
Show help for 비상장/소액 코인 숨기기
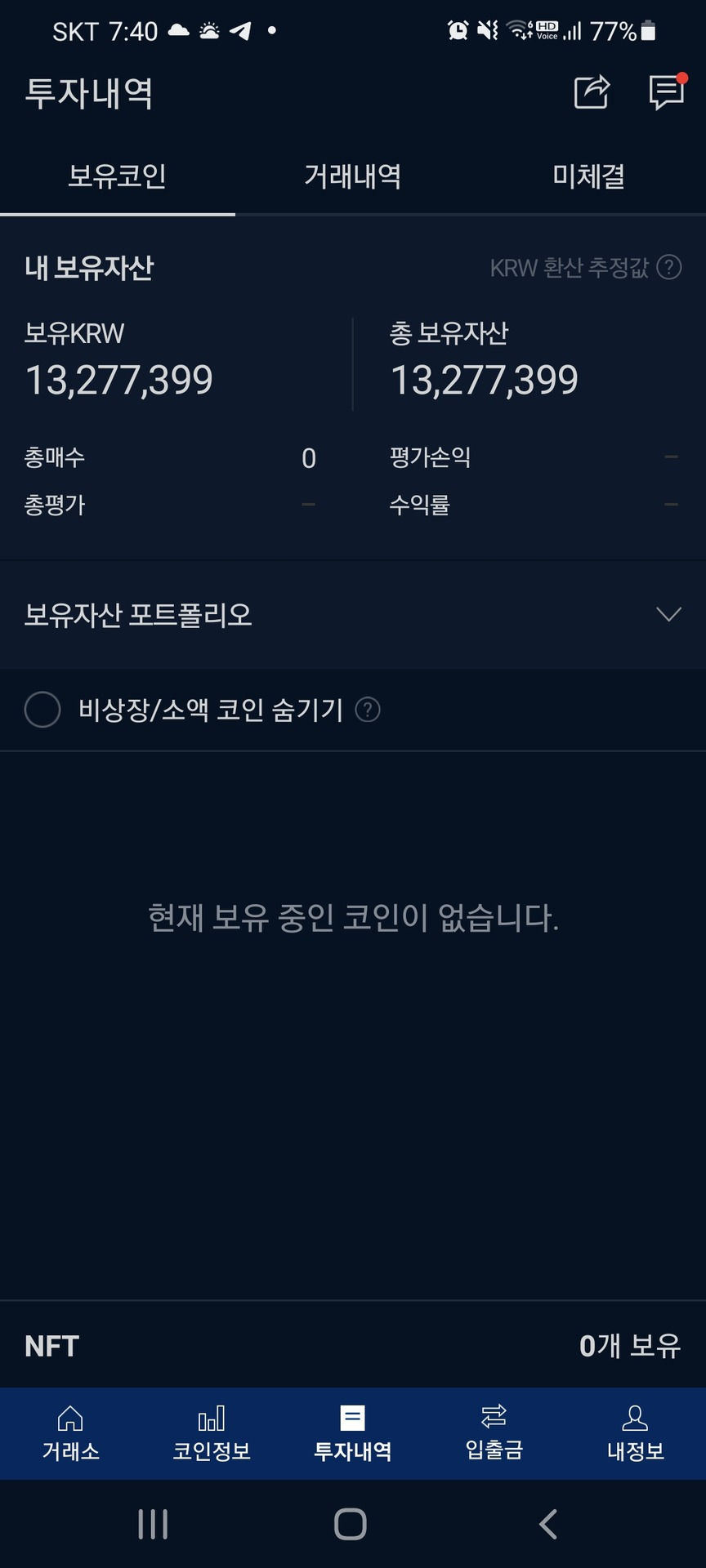click(x=368, y=710)
